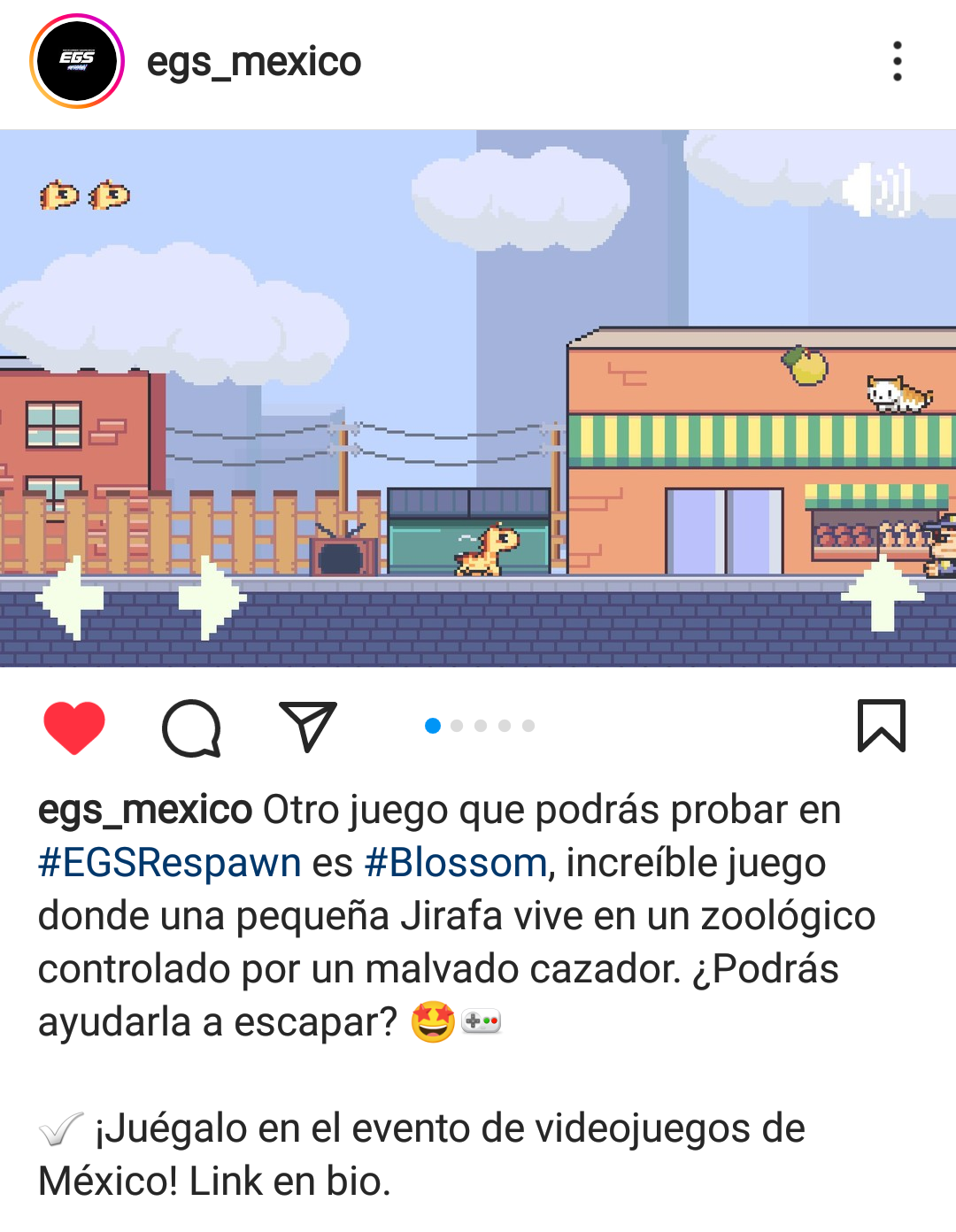The image size is (956, 1232).
Task: Unlike the post with the heart icon
Action: tap(74, 728)
